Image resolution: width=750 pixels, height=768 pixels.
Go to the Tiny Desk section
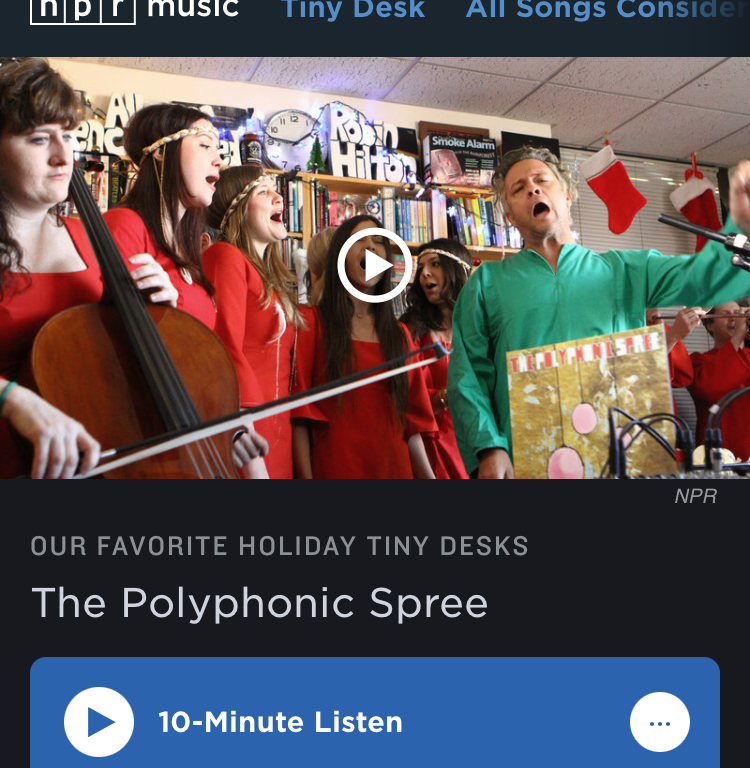(353, 10)
